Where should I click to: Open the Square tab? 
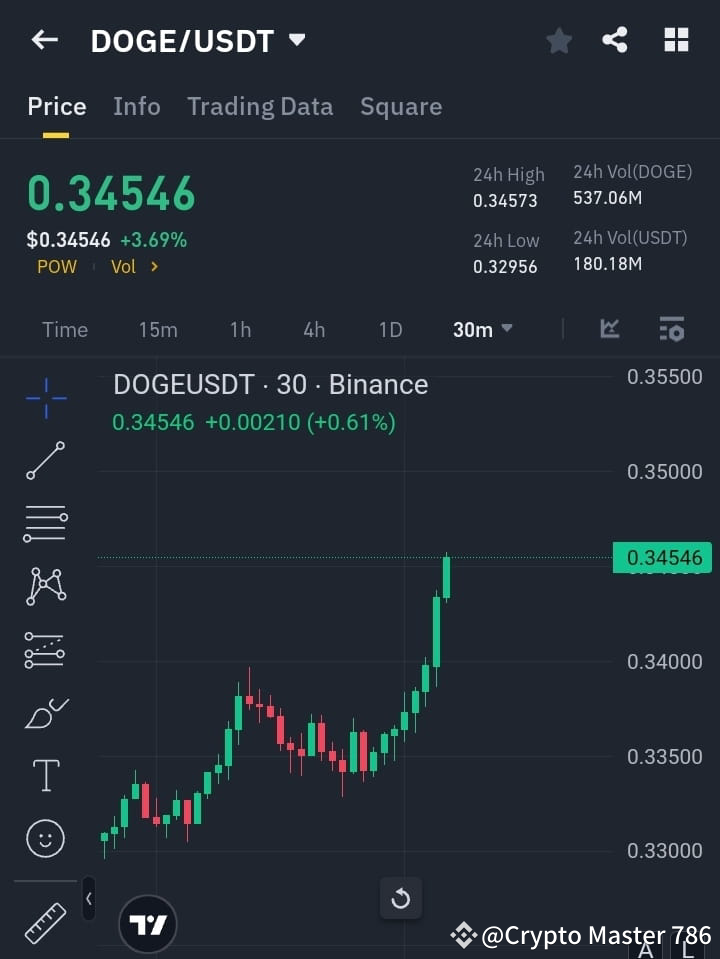[401, 106]
